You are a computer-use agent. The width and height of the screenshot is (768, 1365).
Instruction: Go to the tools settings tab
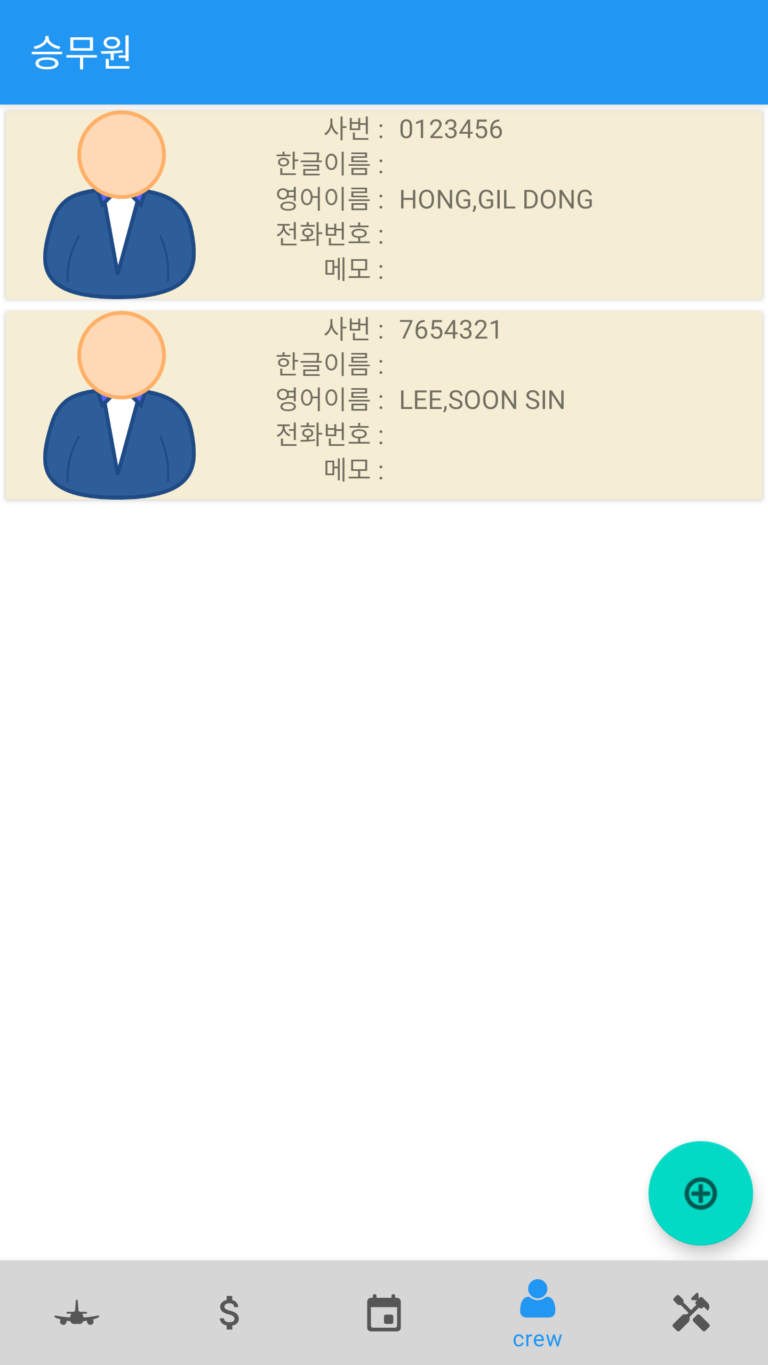pyautogui.click(x=691, y=1313)
